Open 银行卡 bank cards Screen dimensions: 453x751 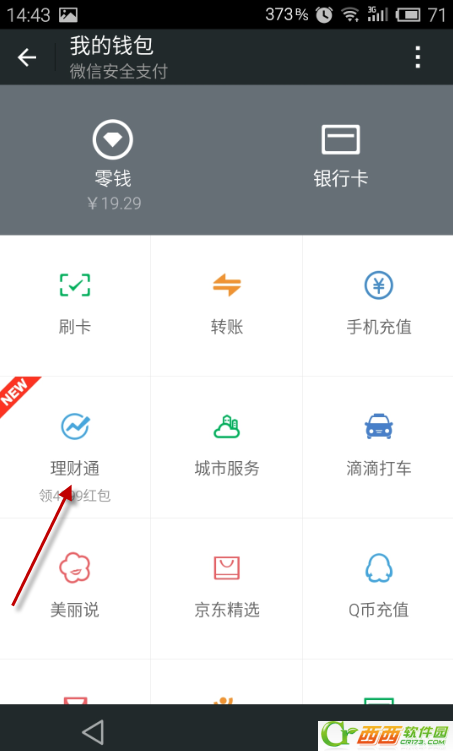tap(340, 157)
